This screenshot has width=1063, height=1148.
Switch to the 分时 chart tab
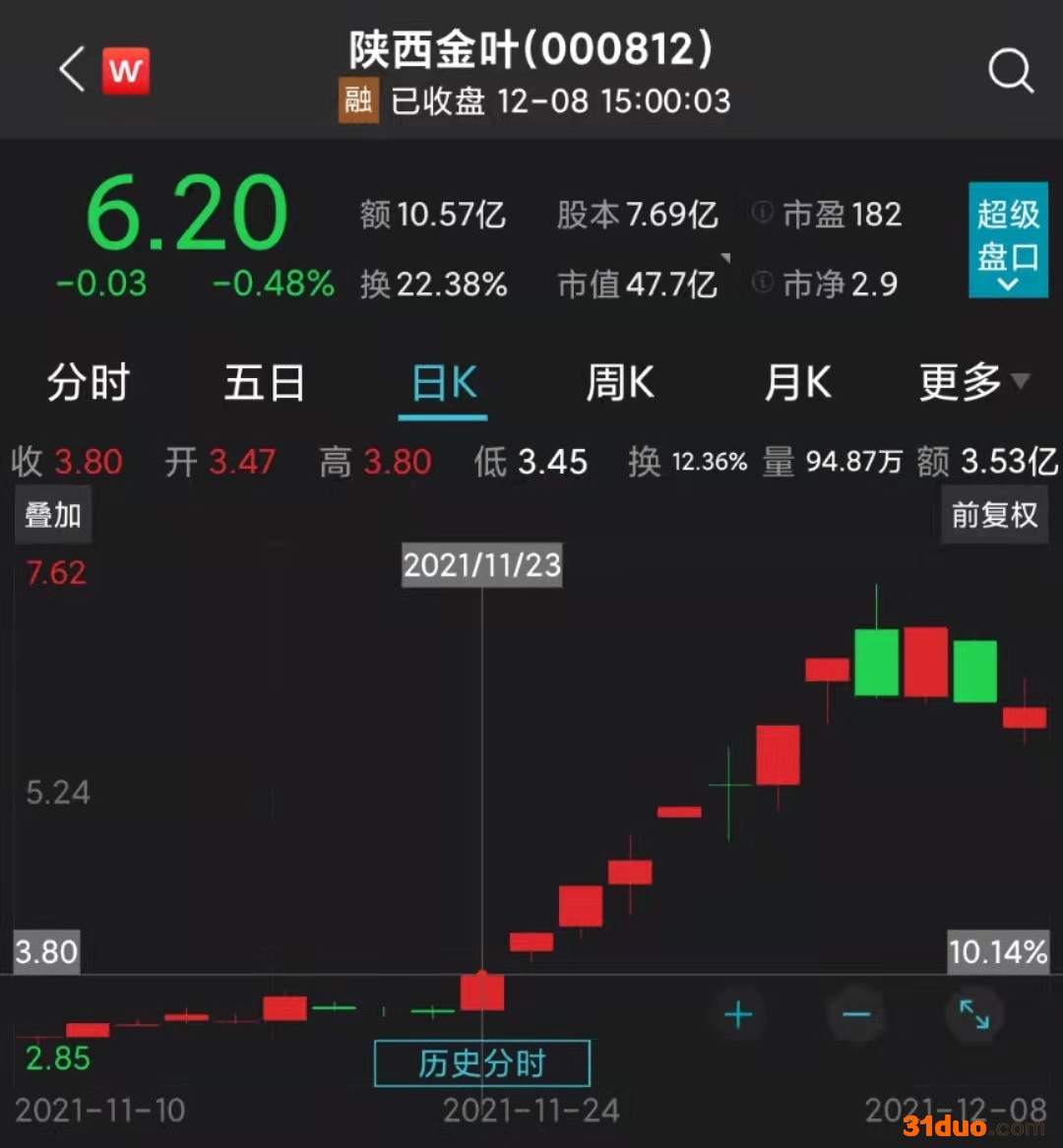tap(89, 383)
